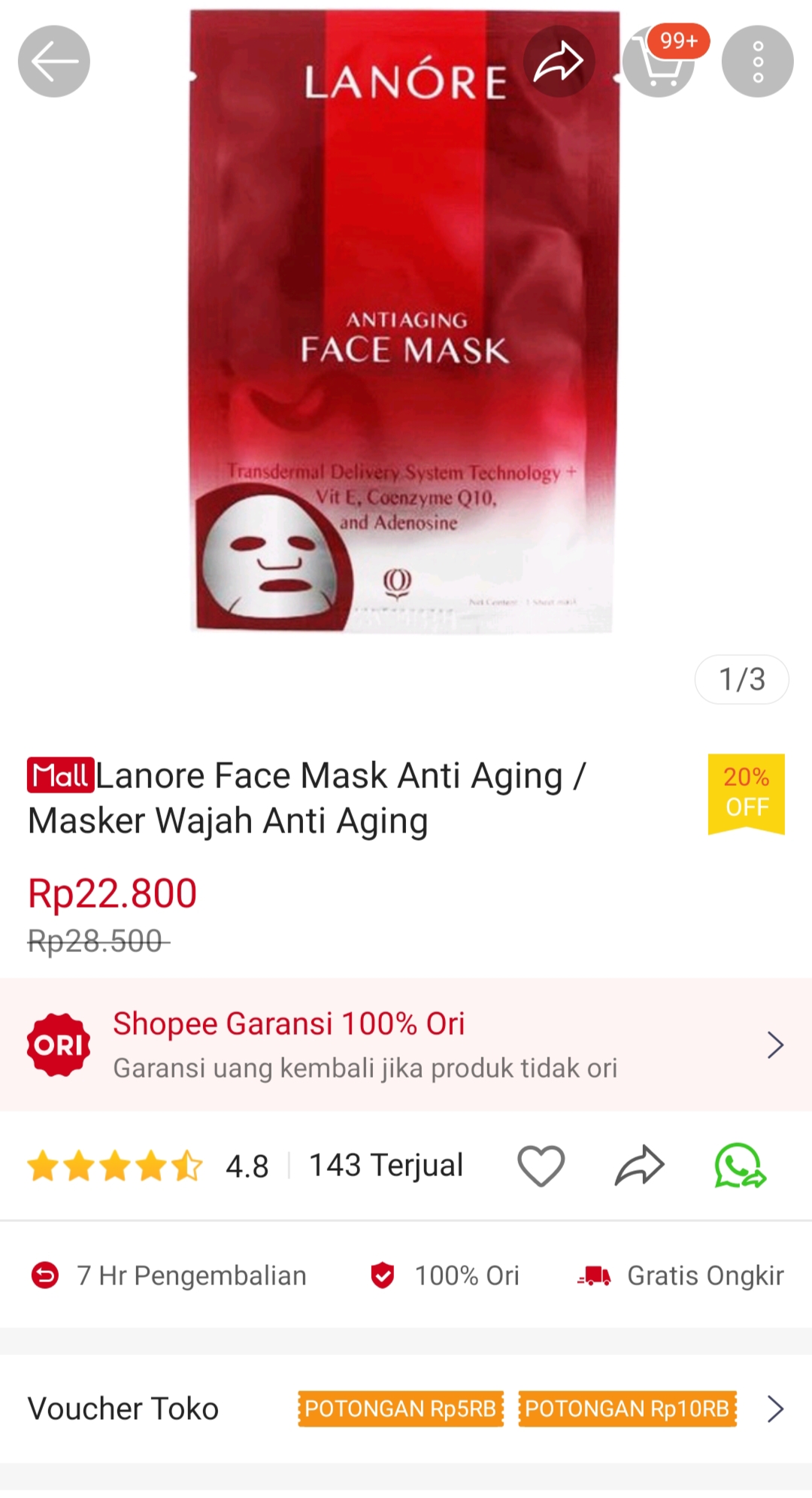Open the shopping cart
812x1498 pixels.
659,62
